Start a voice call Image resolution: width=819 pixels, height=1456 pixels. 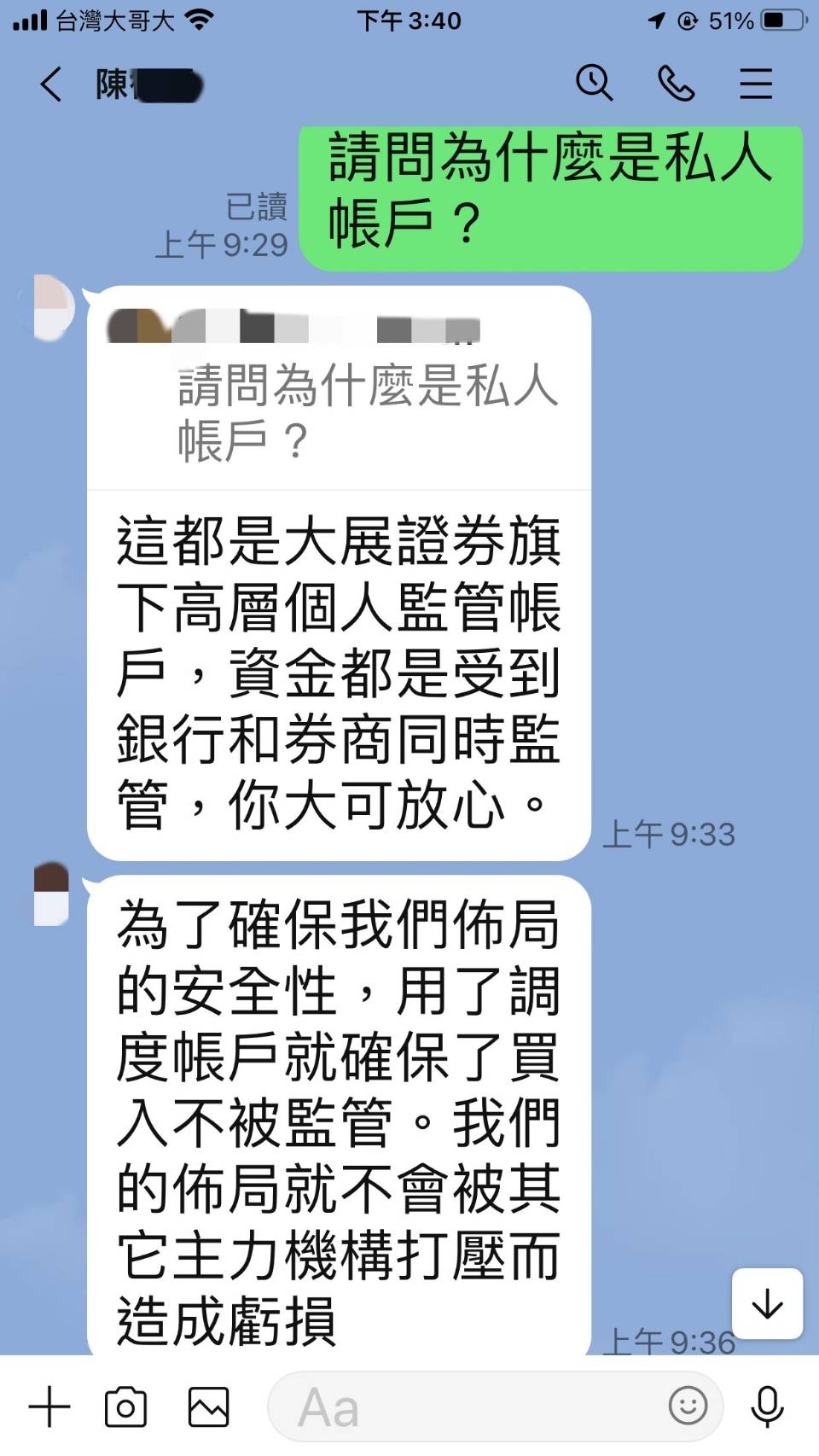pyautogui.click(x=676, y=84)
